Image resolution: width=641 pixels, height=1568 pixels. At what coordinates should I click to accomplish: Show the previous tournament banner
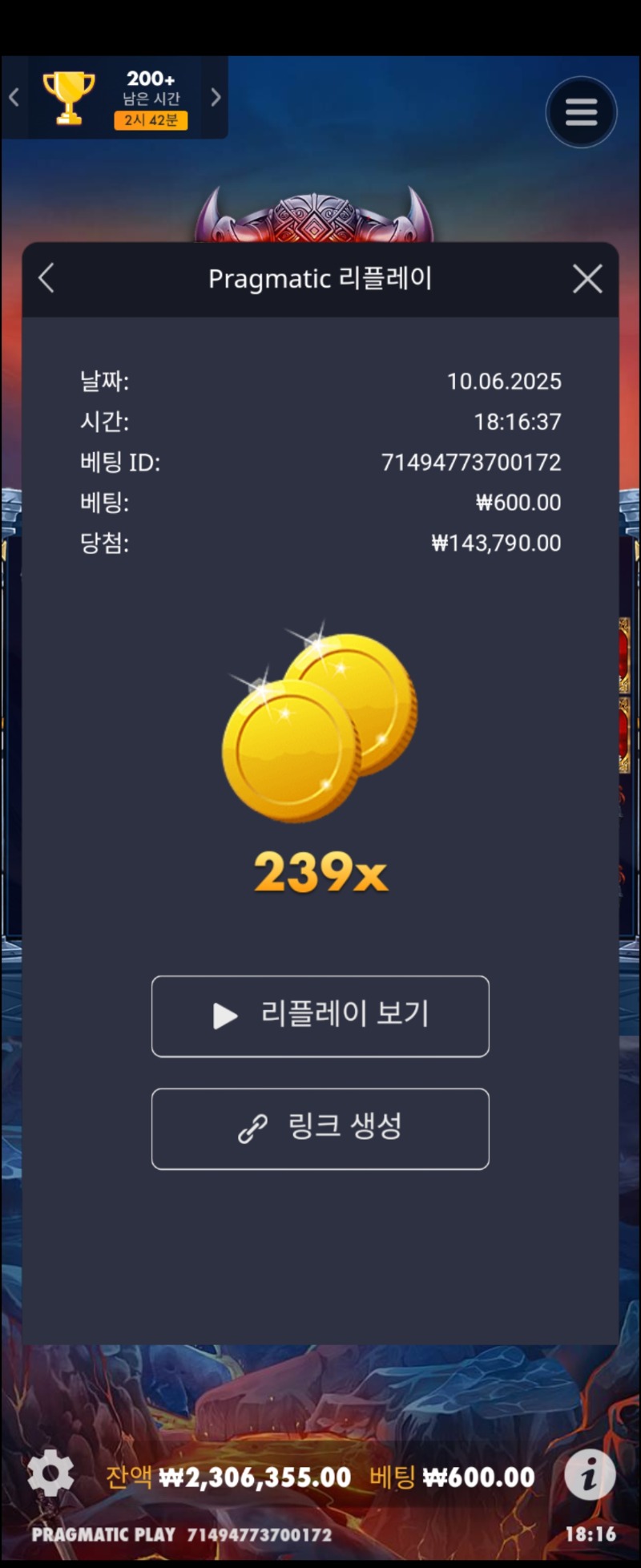[14, 98]
